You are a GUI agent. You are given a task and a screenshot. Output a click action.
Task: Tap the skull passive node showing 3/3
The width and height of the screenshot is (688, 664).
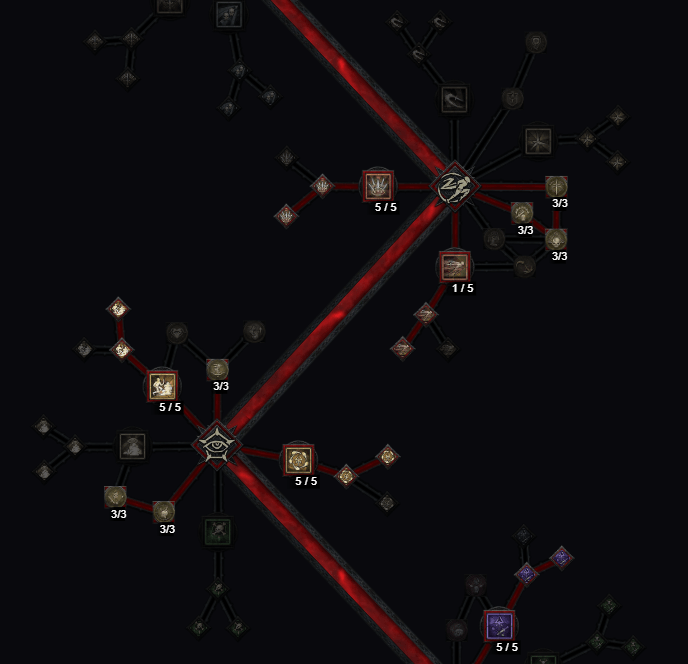coord(556,240)
